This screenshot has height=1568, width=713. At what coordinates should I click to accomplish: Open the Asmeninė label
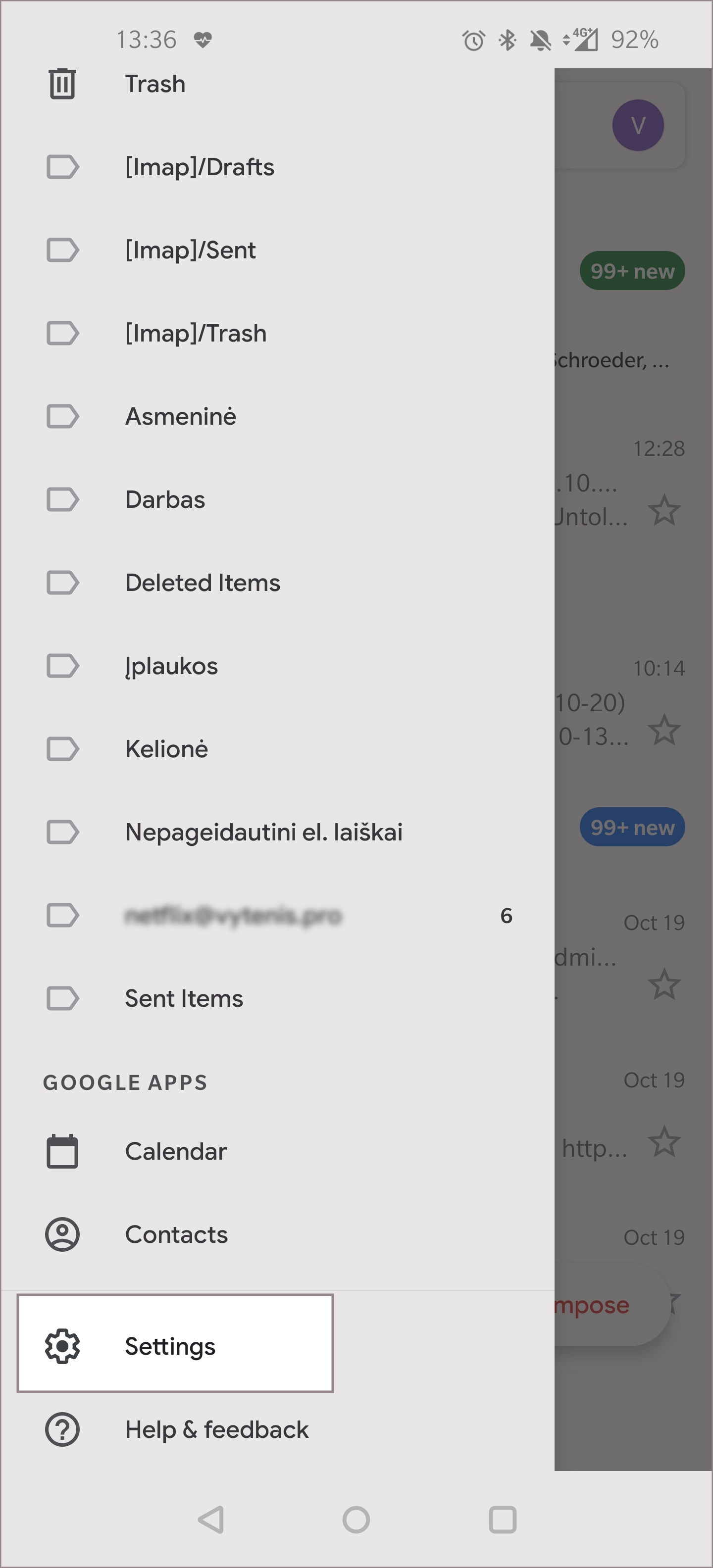point(180,416)
